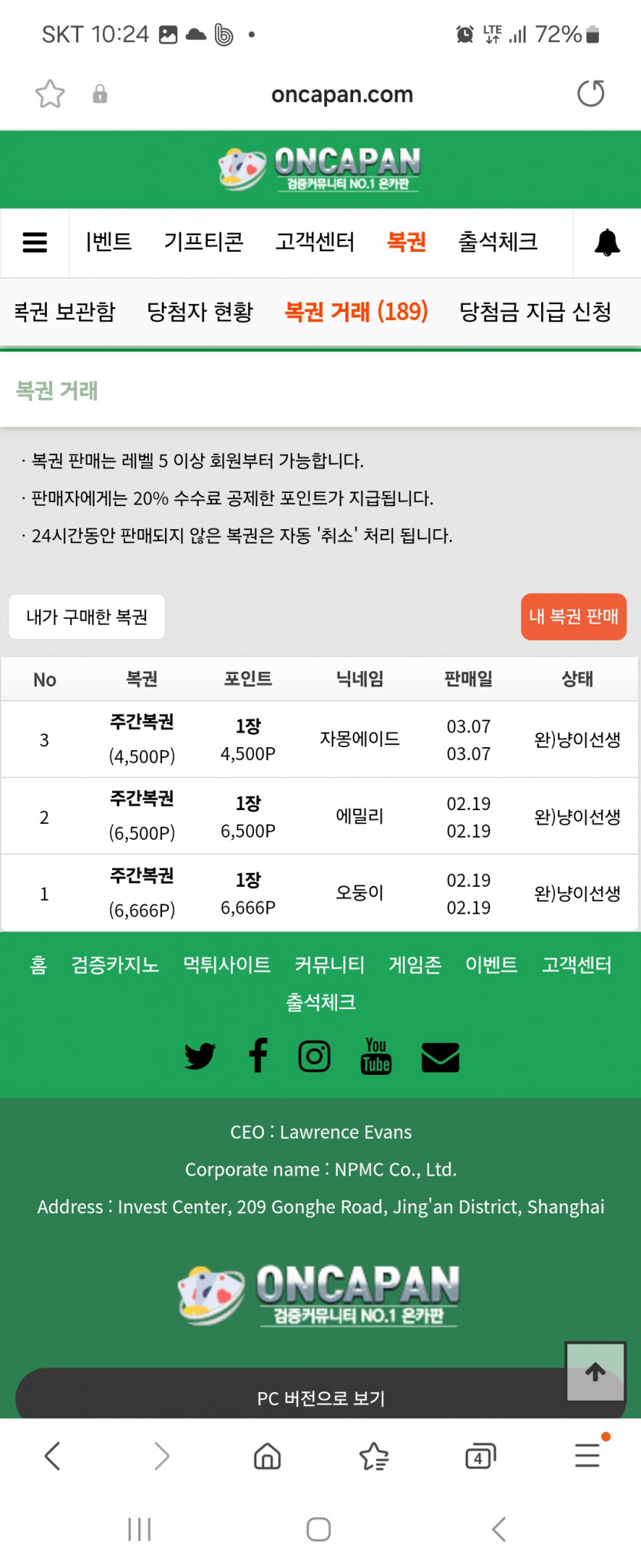Send email via envelope icon

tap(440, 1057)
